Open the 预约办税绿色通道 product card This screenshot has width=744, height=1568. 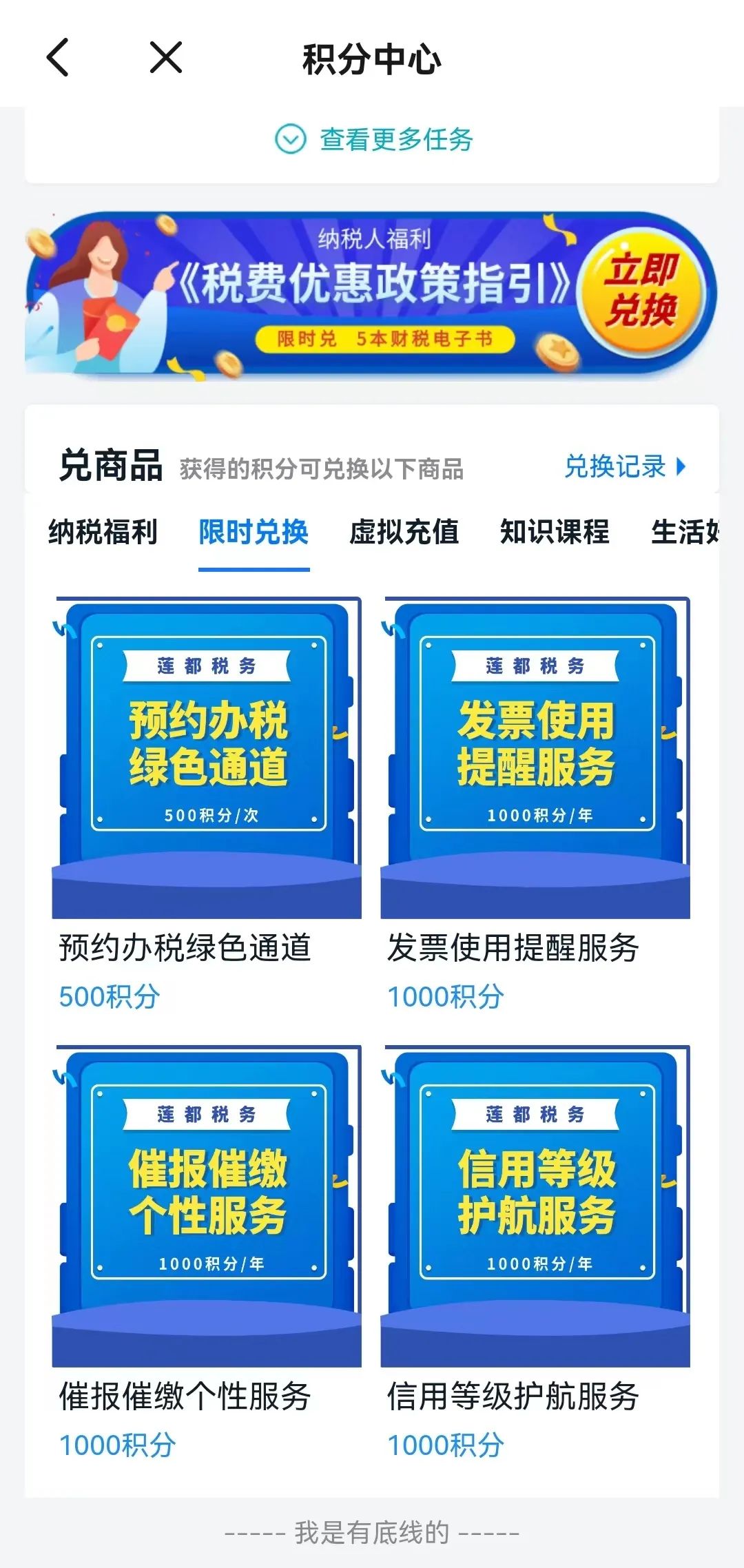click(207, 805)
